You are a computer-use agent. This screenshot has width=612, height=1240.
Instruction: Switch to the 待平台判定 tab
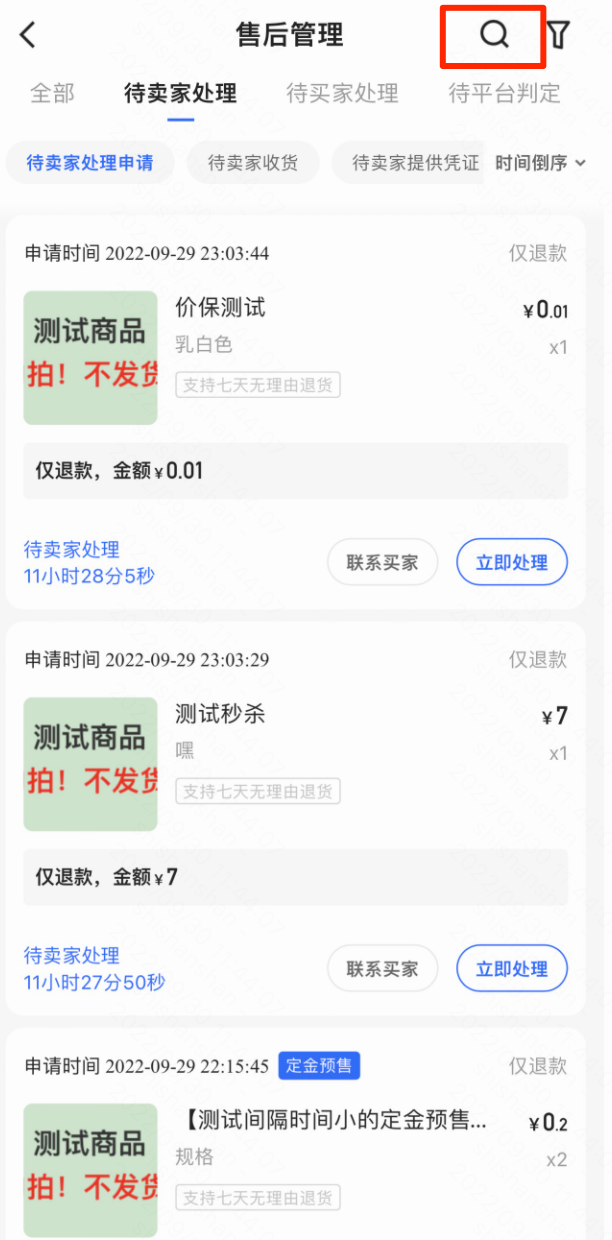click(504, 94)
